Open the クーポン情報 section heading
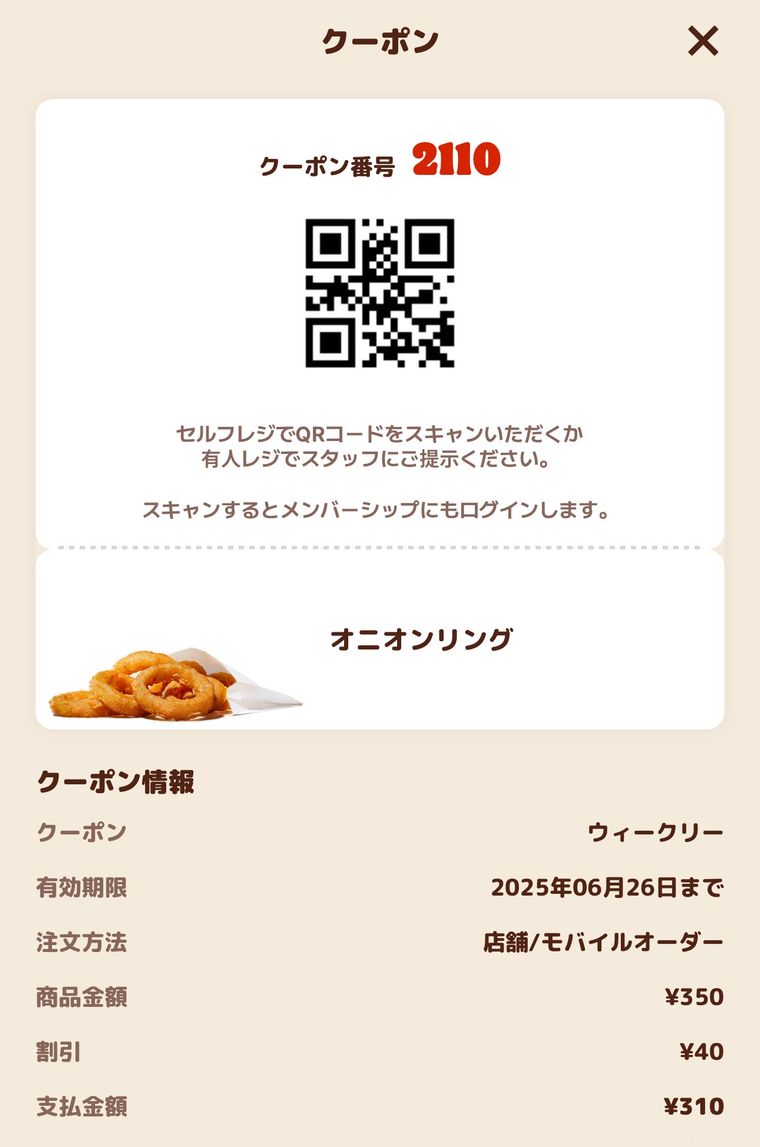This screenshot has height=1147, width=760. click(x=118, y=784)
